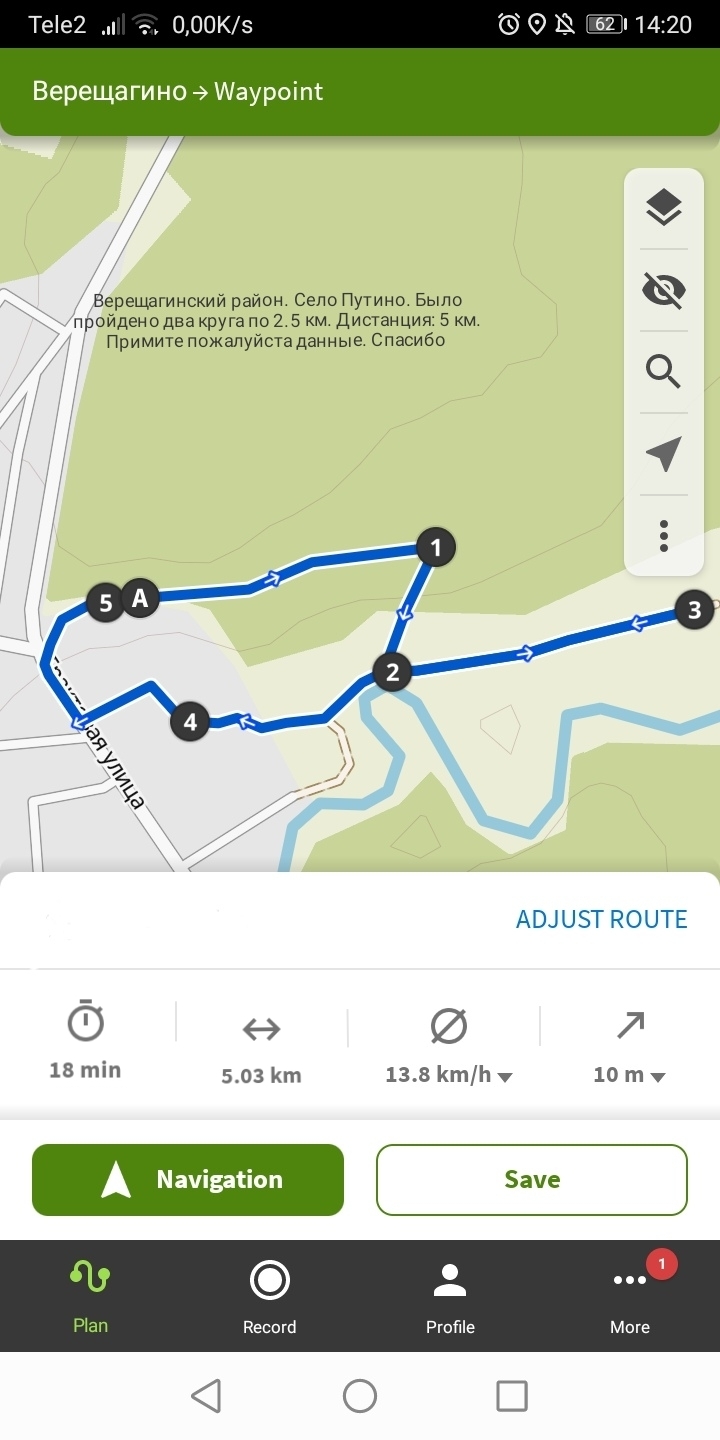The height and width of the screenshot is (1440, 720).
Task: Go to the home screen
Action: 360,1396
